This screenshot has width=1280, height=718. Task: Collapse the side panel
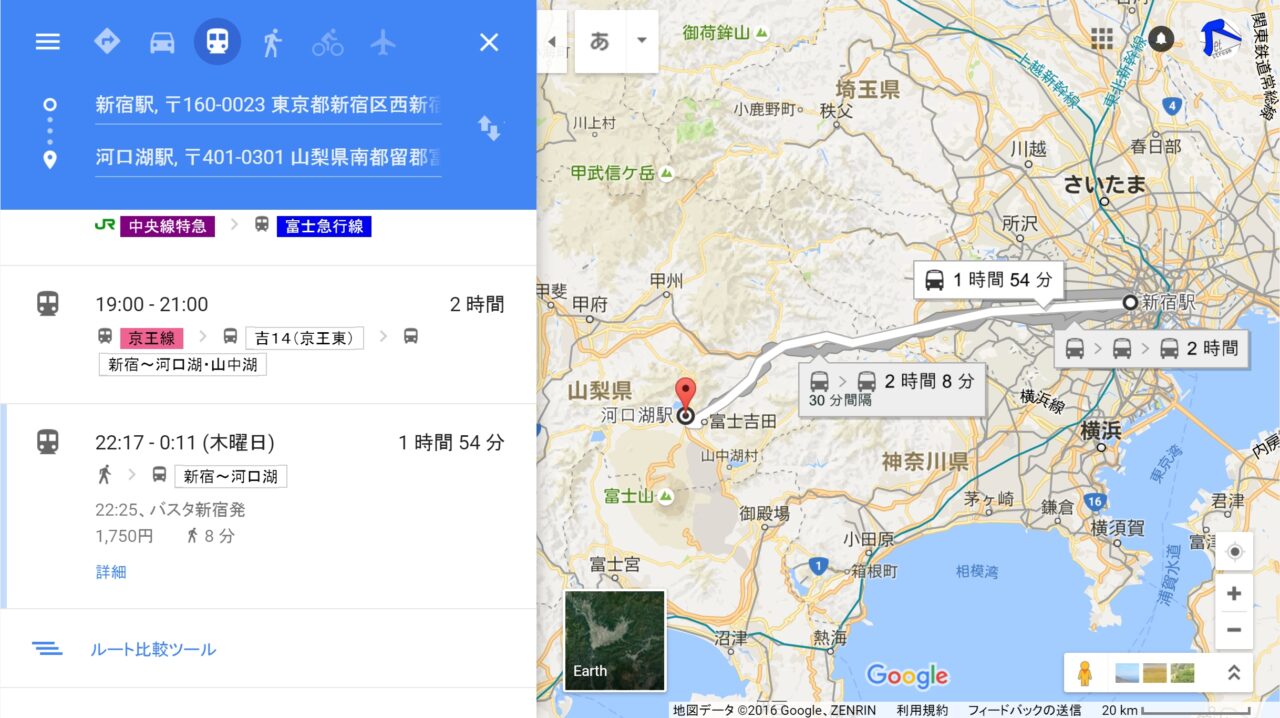[x=552, y=42]
